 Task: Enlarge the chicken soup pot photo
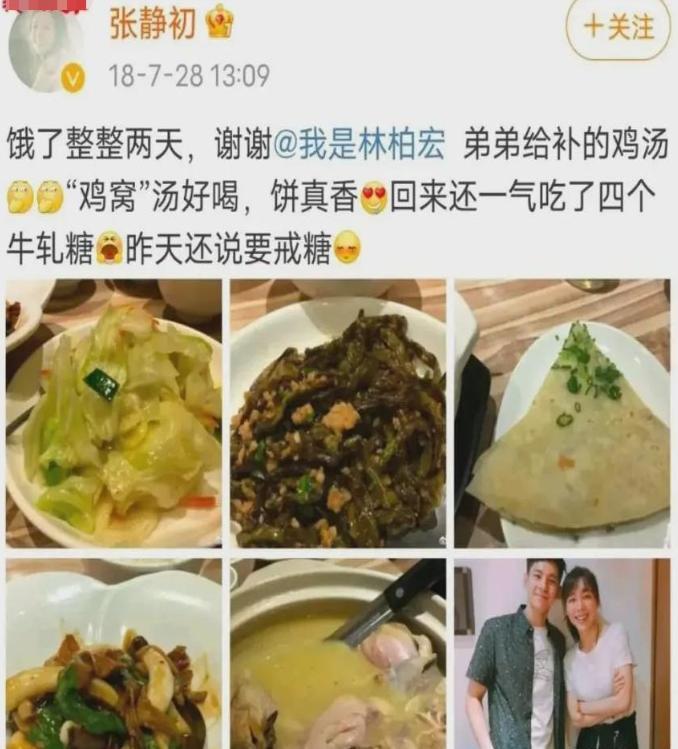pos(338,653)
